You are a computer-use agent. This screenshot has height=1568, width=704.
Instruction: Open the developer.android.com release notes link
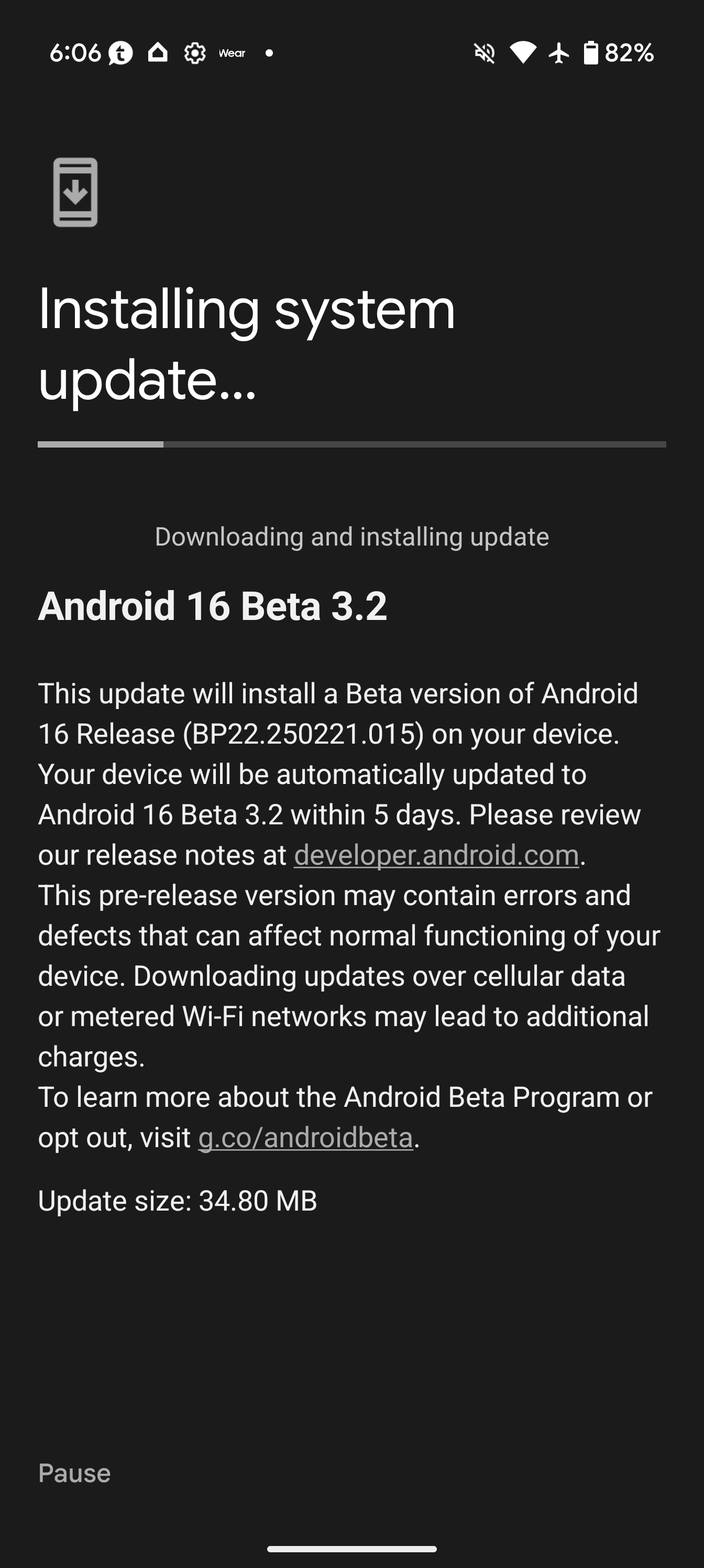pos(436,855)
